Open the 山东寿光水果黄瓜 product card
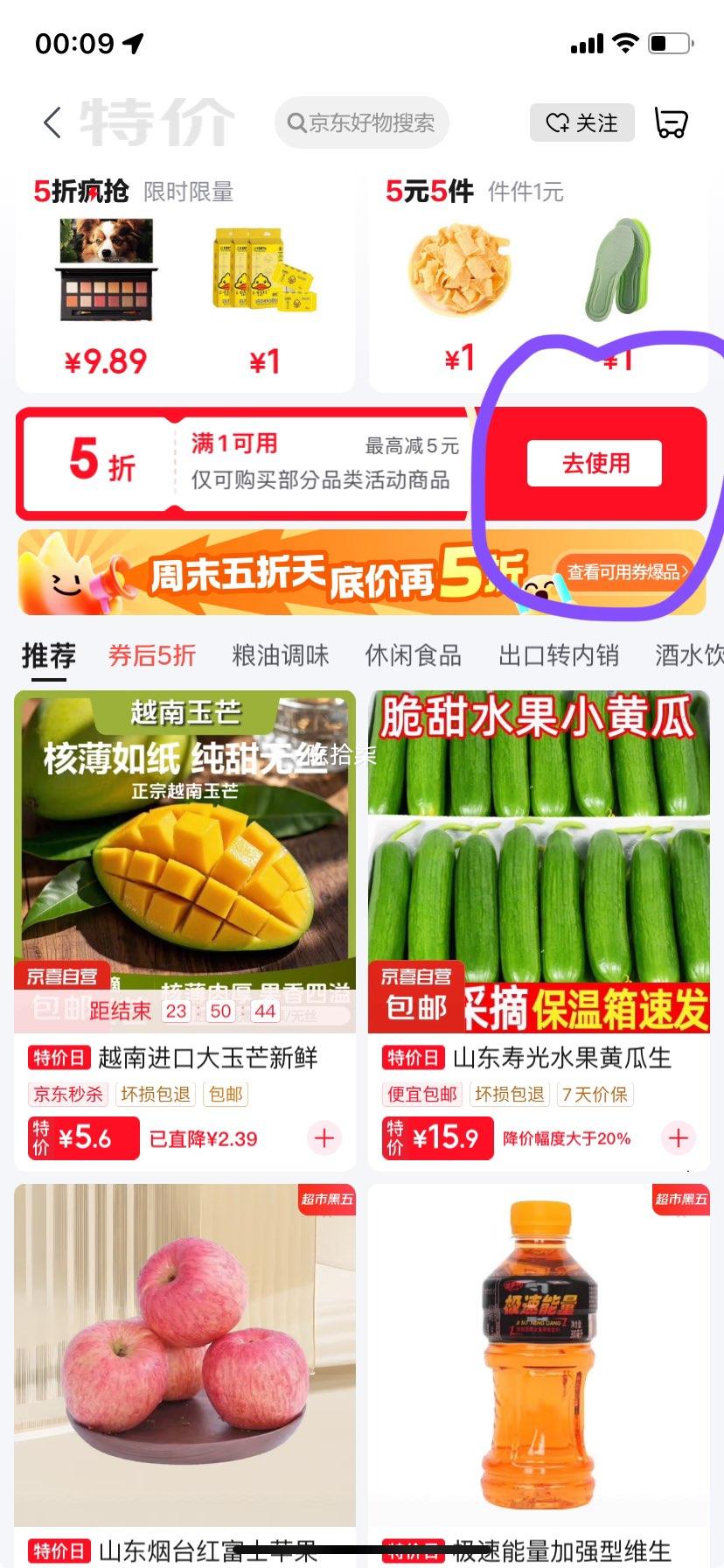The image size is (724, 1568). 539,862
